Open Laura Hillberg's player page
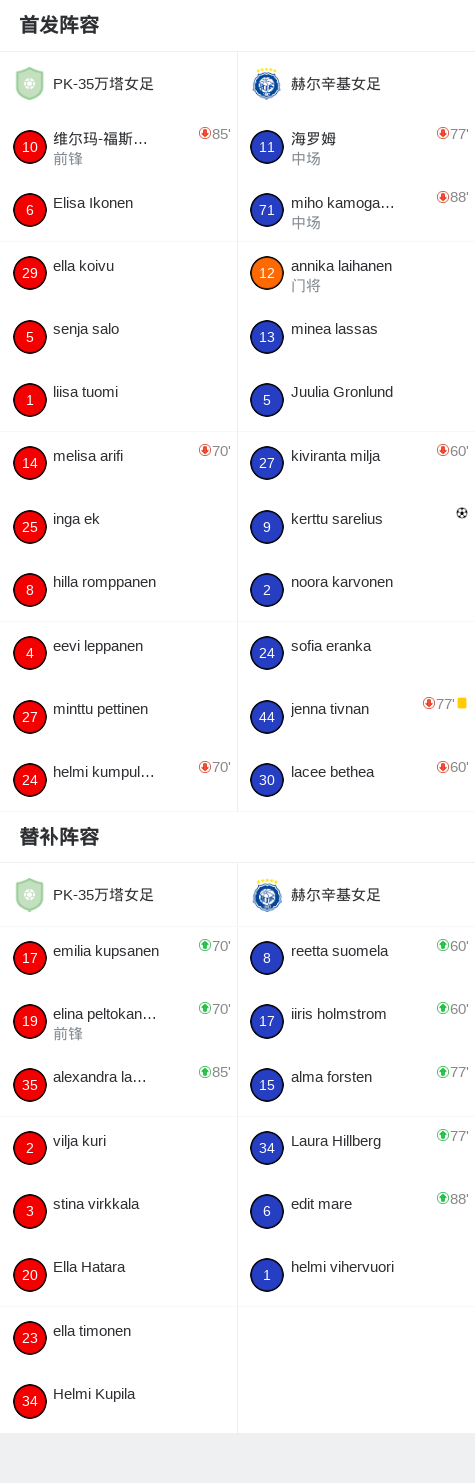Screen dimensions: 475x1483 pos(356,1148)
